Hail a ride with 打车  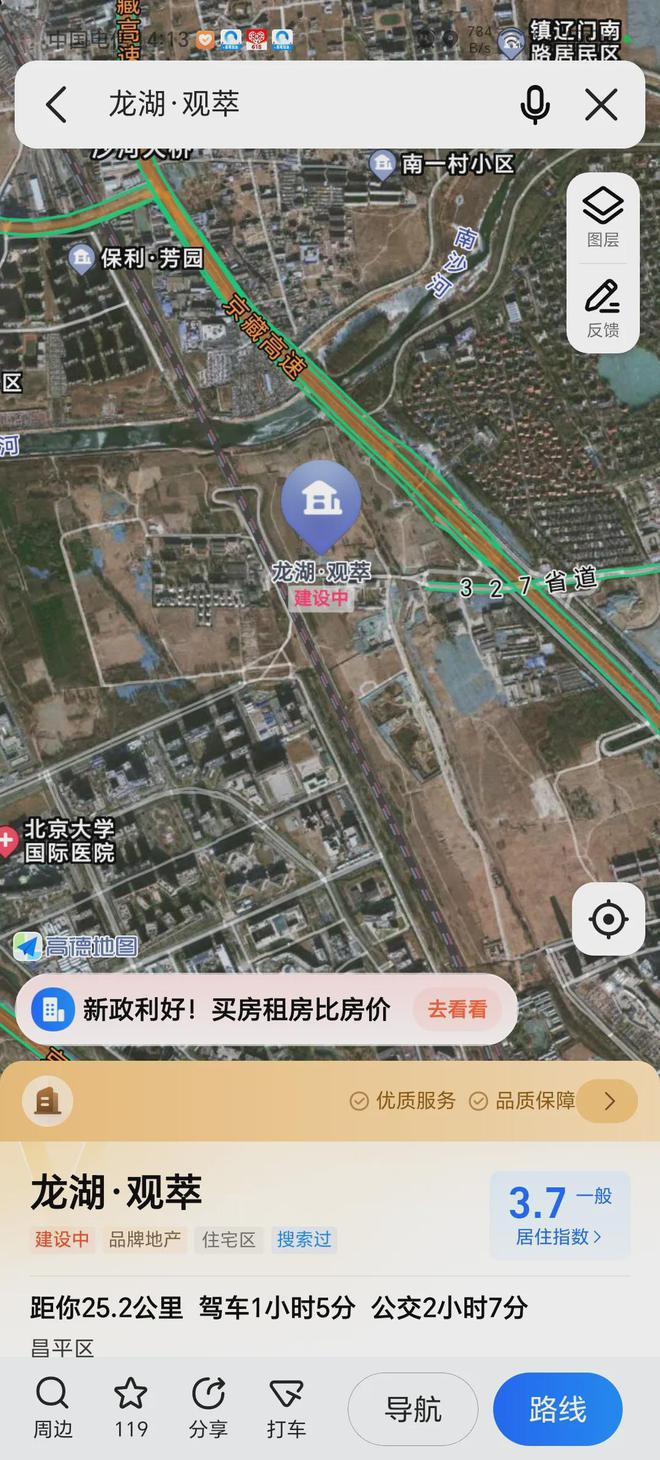click(x=286, y=1407)
